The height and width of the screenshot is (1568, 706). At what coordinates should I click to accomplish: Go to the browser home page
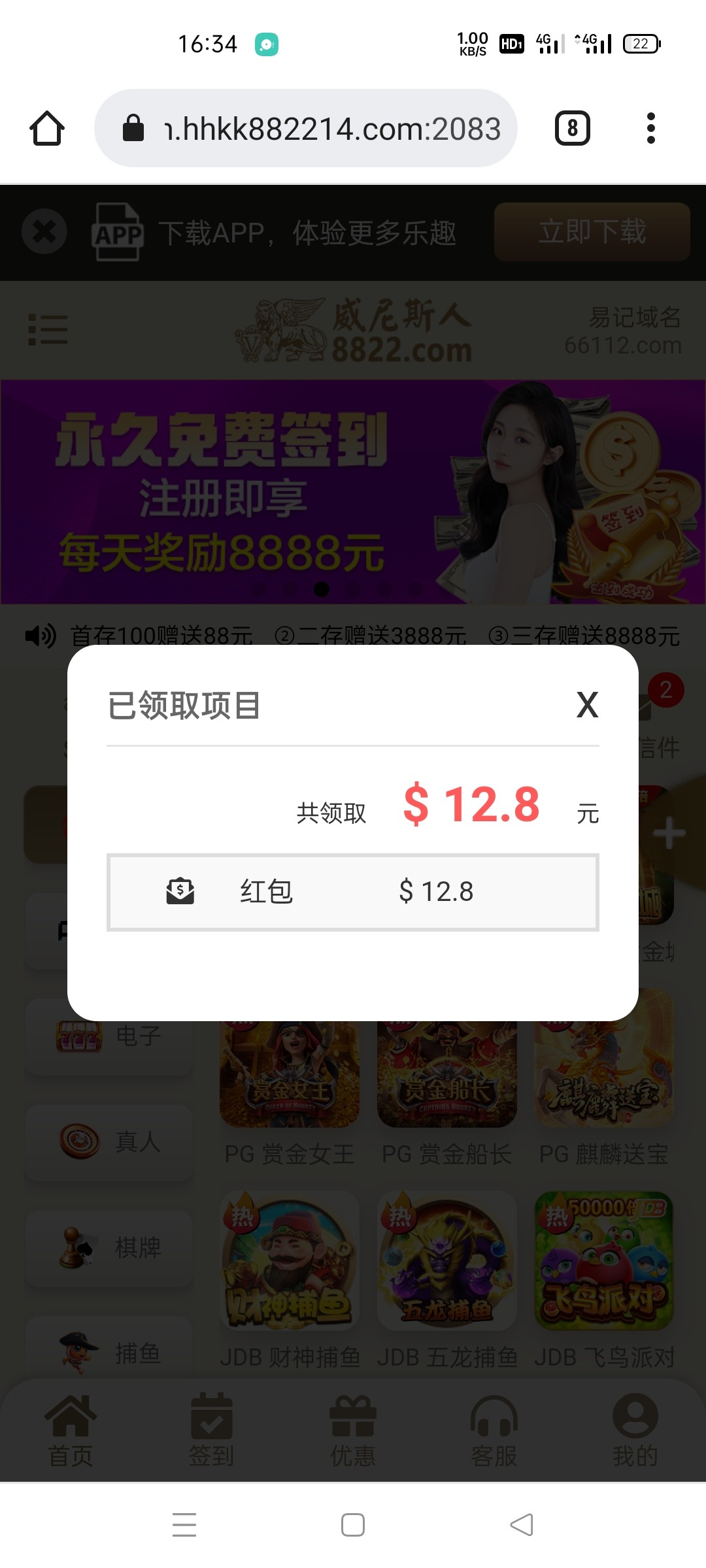47,128
